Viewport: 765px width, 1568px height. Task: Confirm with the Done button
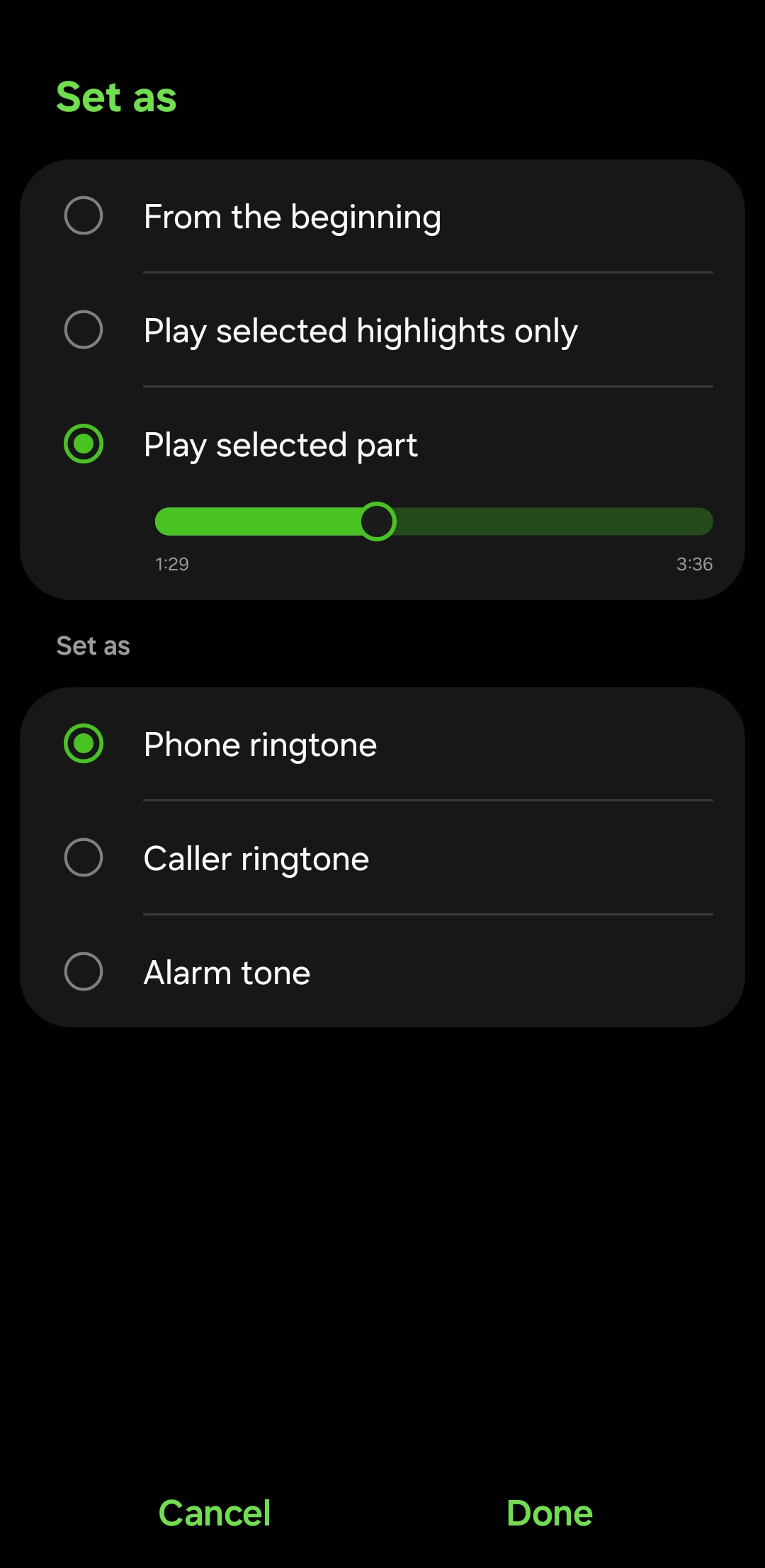550,1513
